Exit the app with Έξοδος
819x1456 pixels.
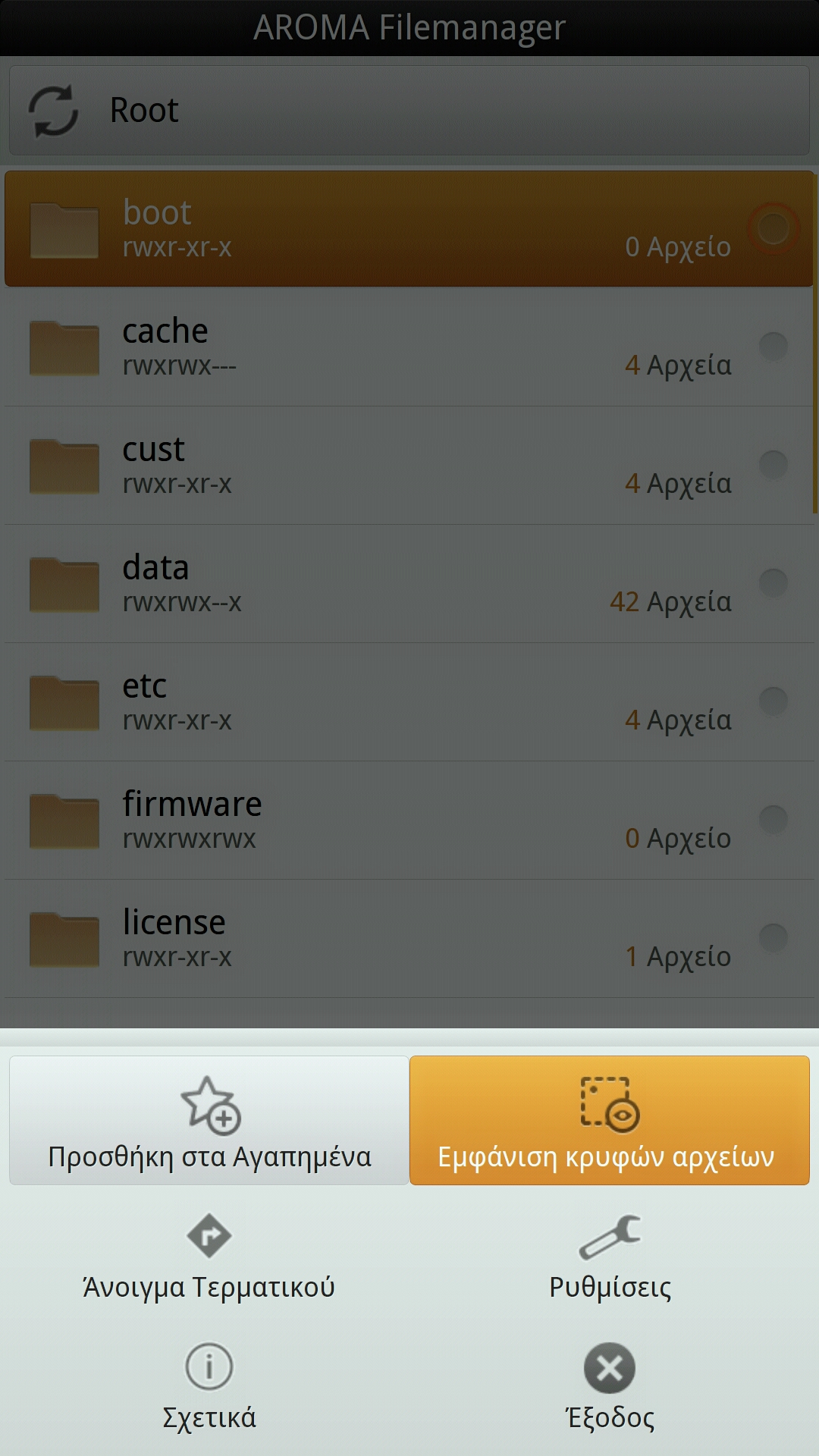[x=609, y=1385]
